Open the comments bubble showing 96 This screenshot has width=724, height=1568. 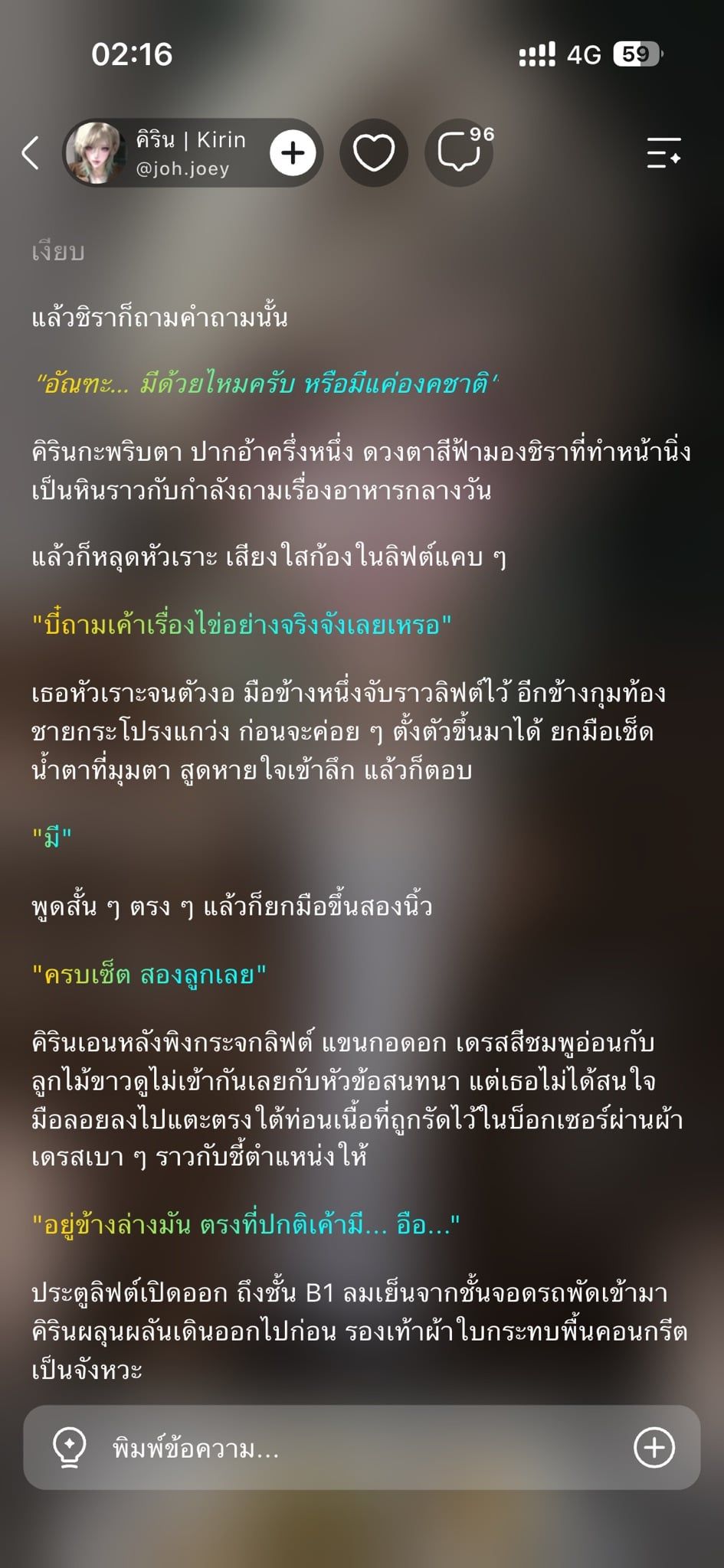pyautogui.click(x=459, y=152)
